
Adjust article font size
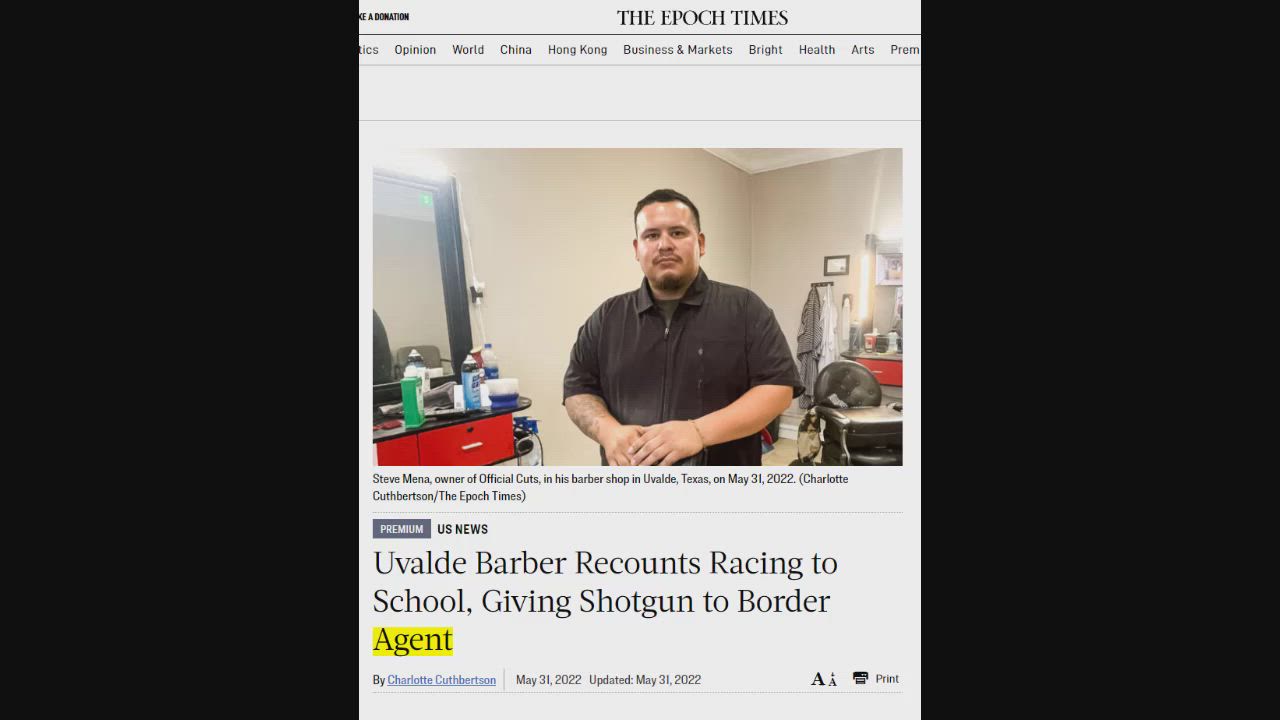[823, 679]
